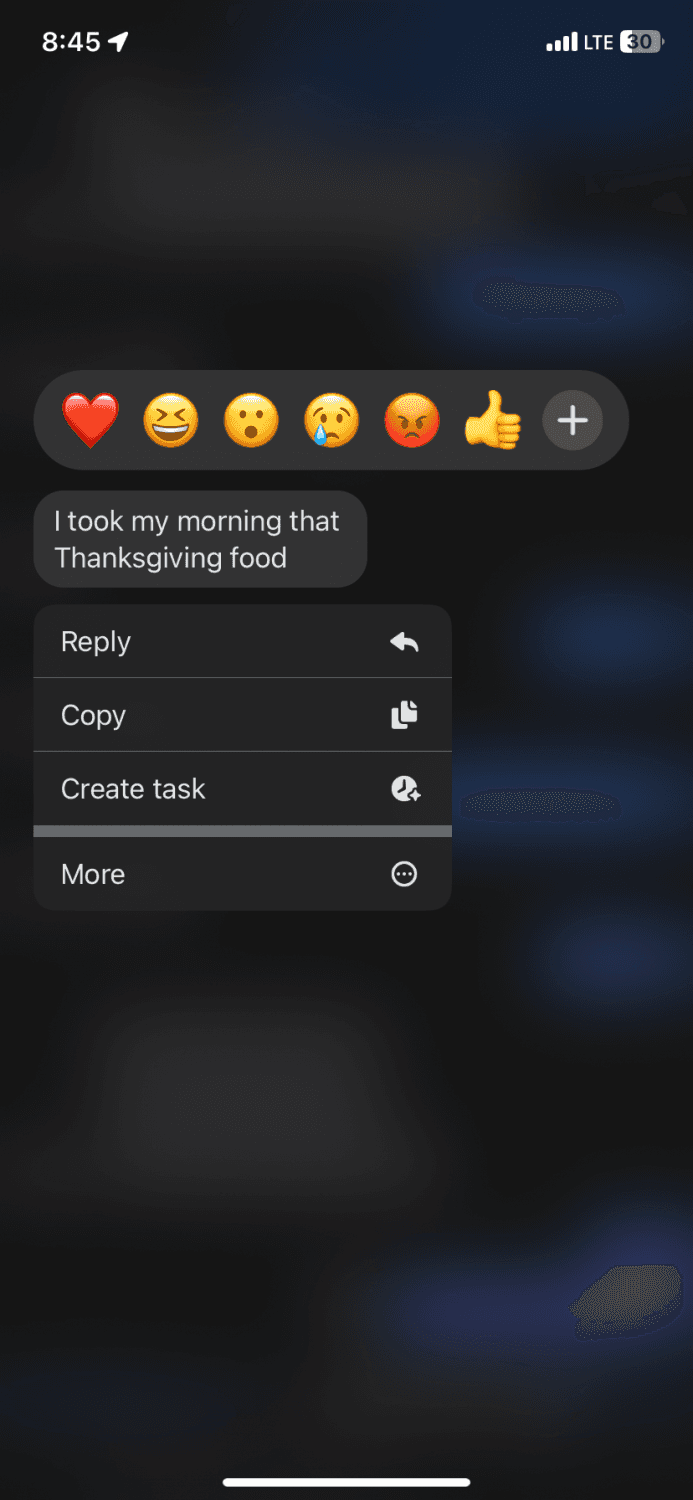Select Create task from the menu
This screenshot has width=693, height=1500.
pyautogui.click(x=242, y=789)
